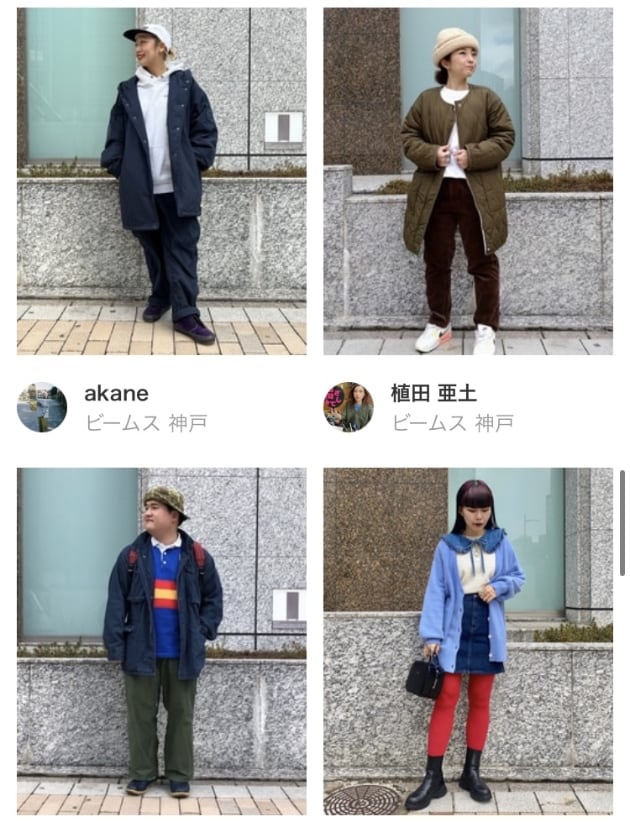View akane's staff profile
630x822 pixels.
pos(42,407)
